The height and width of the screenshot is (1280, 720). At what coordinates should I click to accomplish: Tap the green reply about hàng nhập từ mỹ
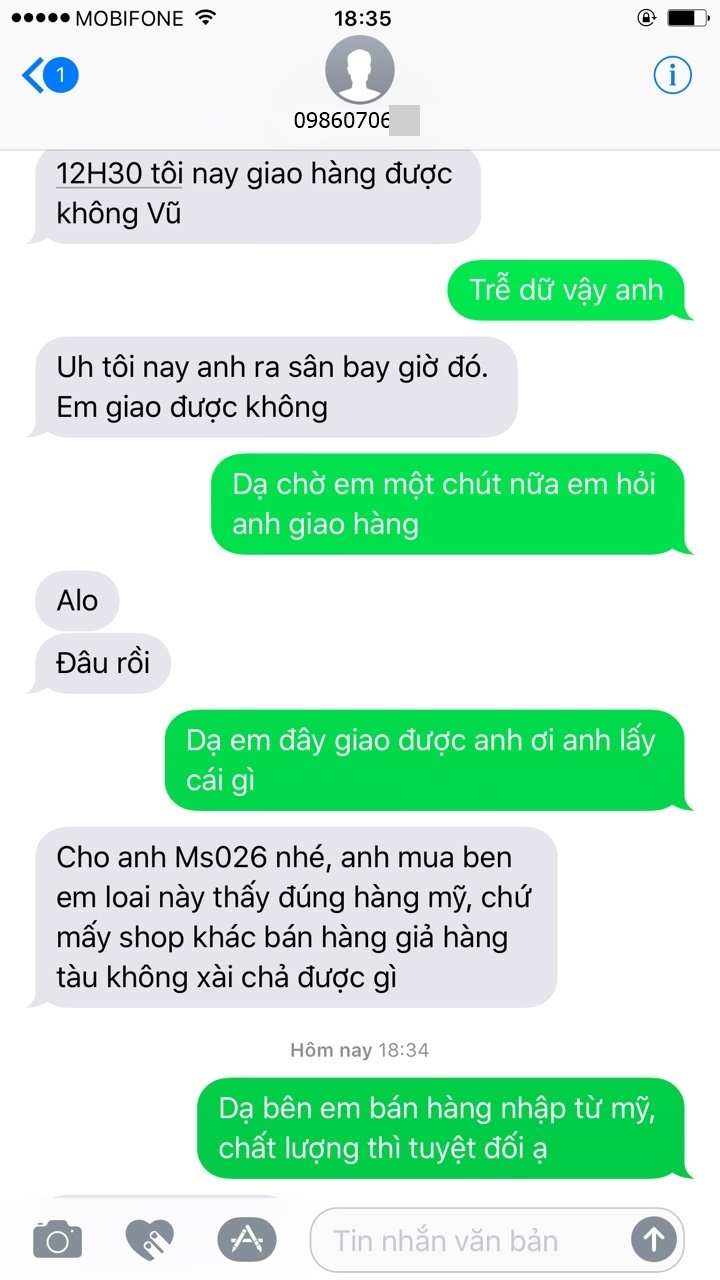[450, 1128]
